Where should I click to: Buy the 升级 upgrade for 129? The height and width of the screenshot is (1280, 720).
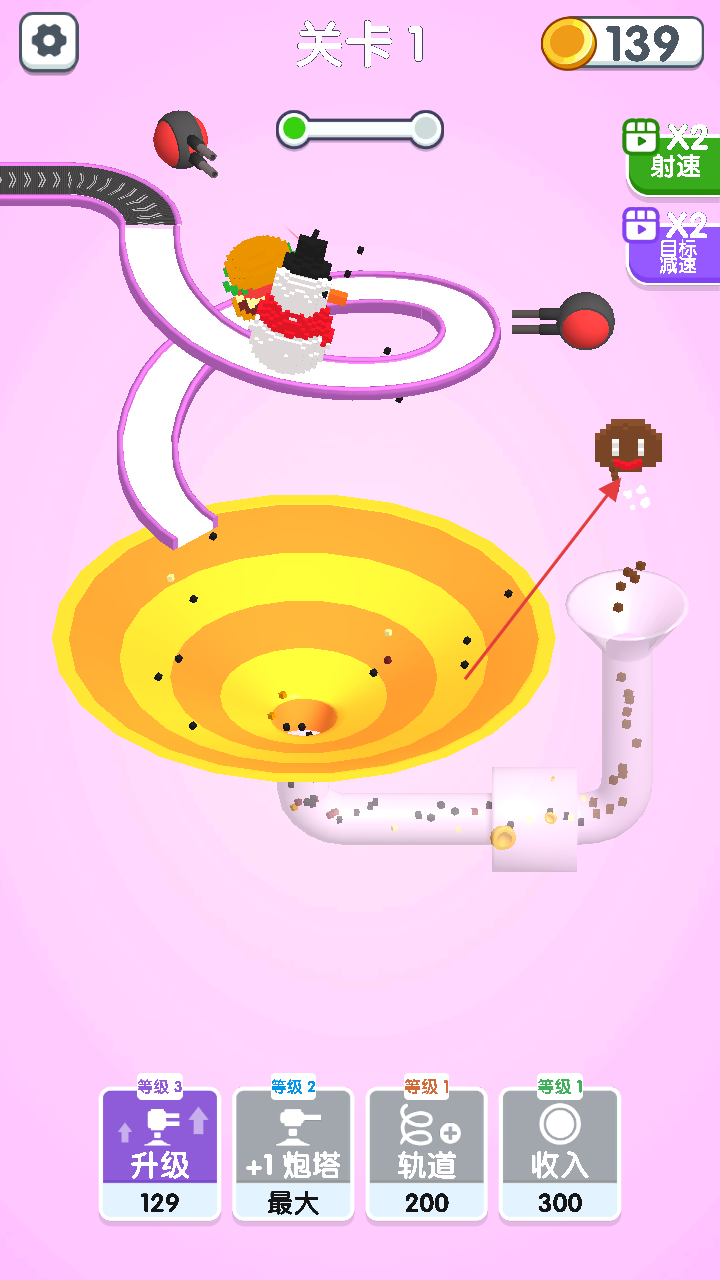click(x=160, y=1154)
